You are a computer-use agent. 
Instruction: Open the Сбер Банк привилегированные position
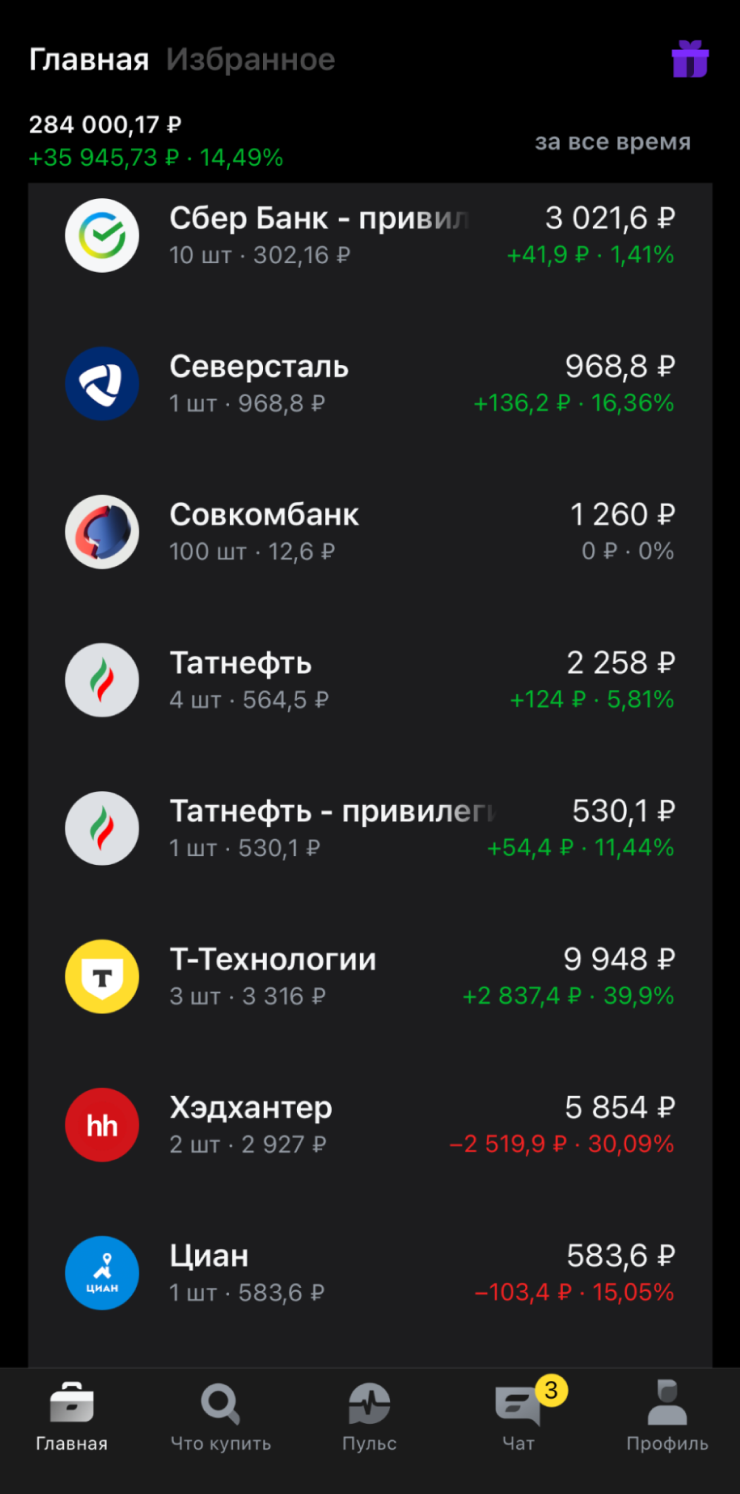click(x=370, y=235)
